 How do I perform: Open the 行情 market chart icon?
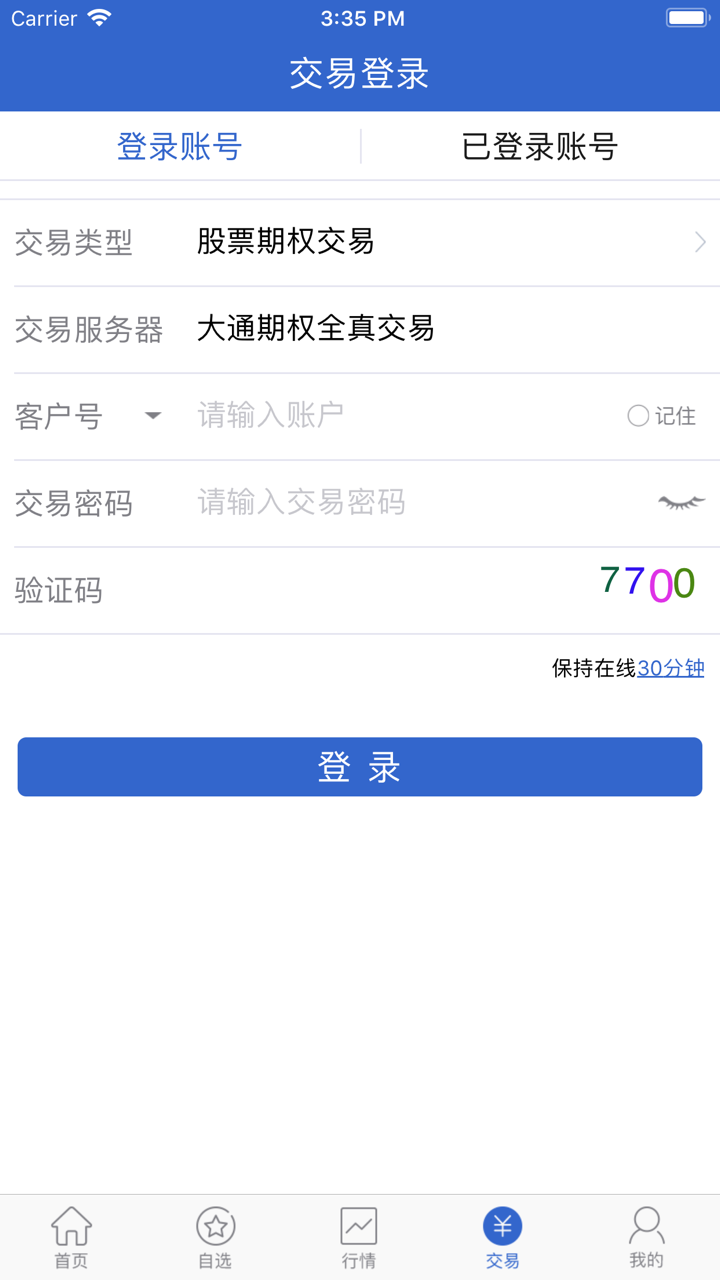(358, 1225)
